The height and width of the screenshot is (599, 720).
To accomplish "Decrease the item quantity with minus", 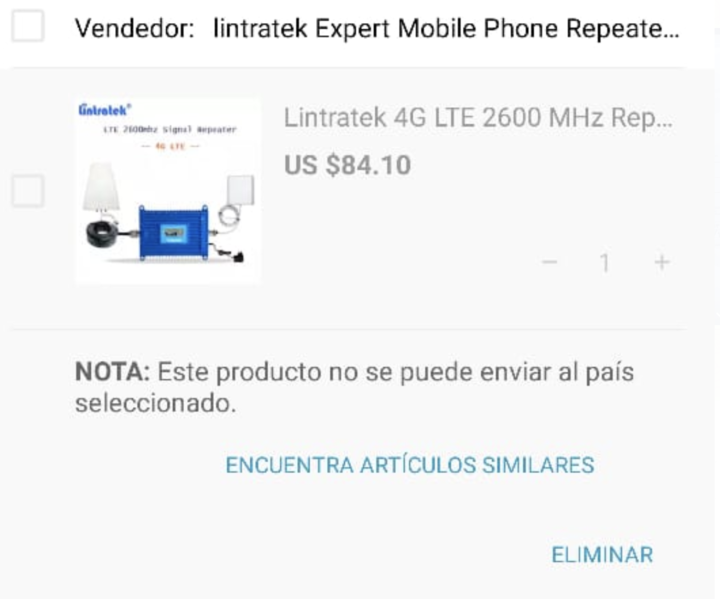I will pos(549,262).
